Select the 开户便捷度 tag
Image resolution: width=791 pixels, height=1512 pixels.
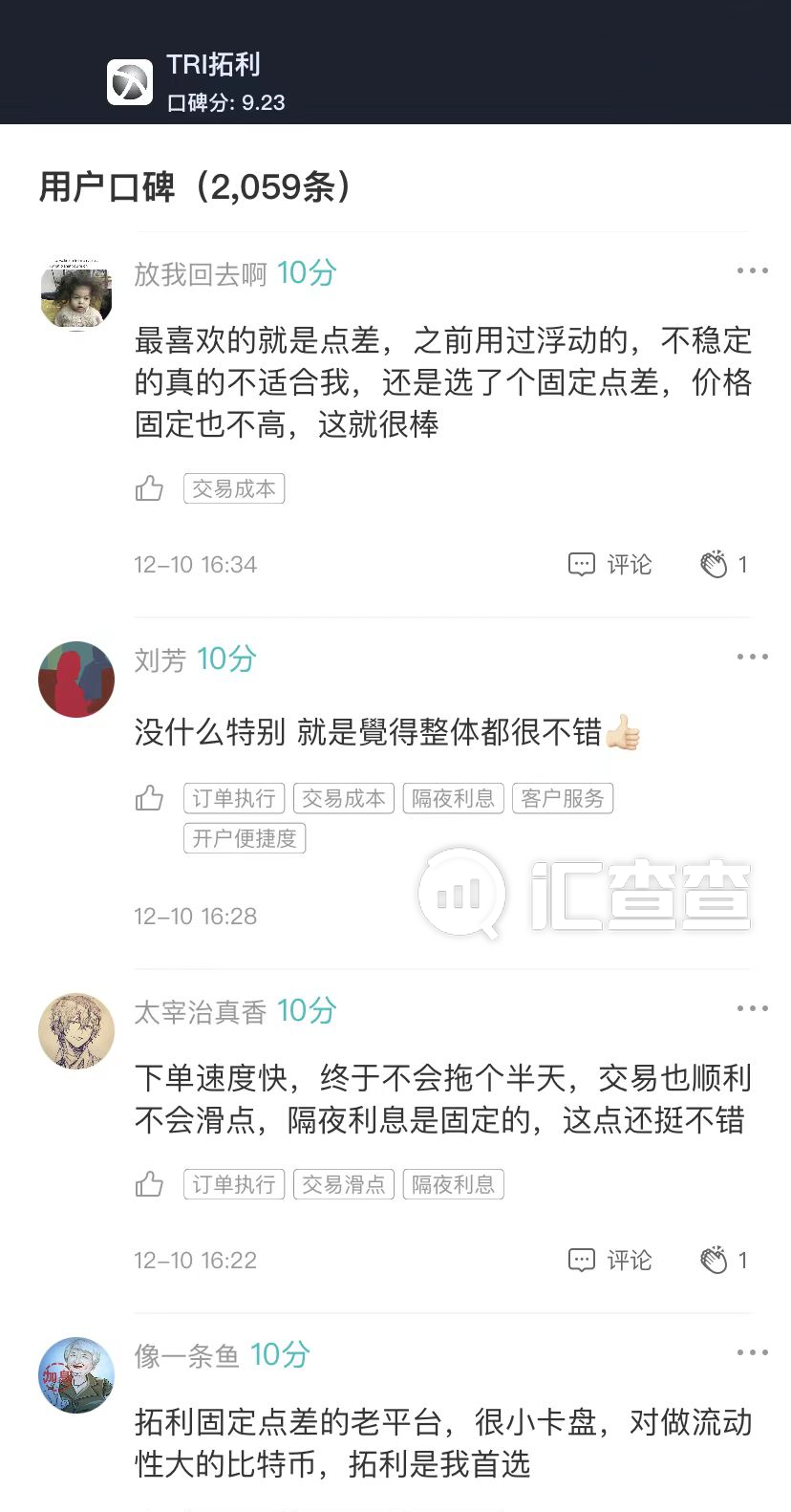[x=245, y=838]
